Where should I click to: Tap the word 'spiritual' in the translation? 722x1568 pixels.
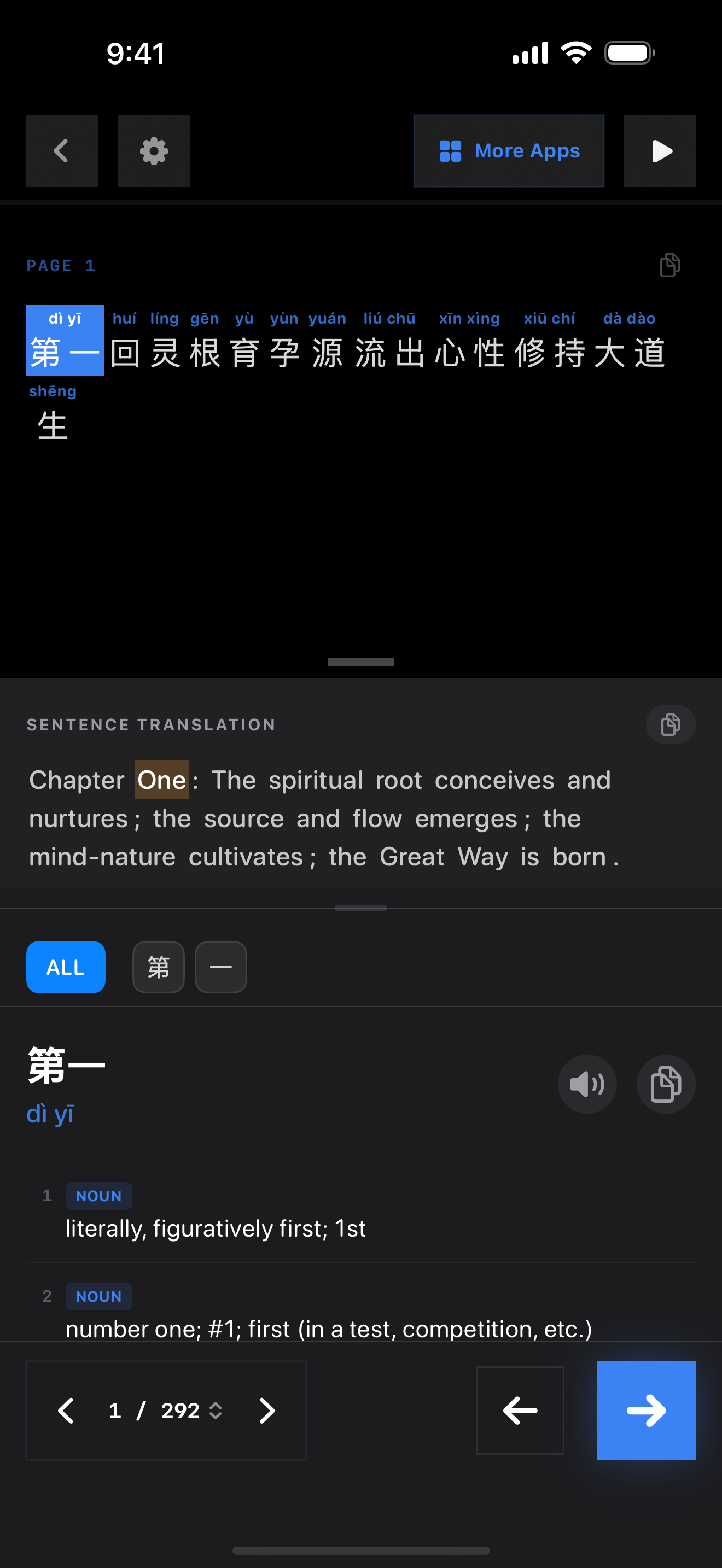pyautogui.click(x=316, y=780)
